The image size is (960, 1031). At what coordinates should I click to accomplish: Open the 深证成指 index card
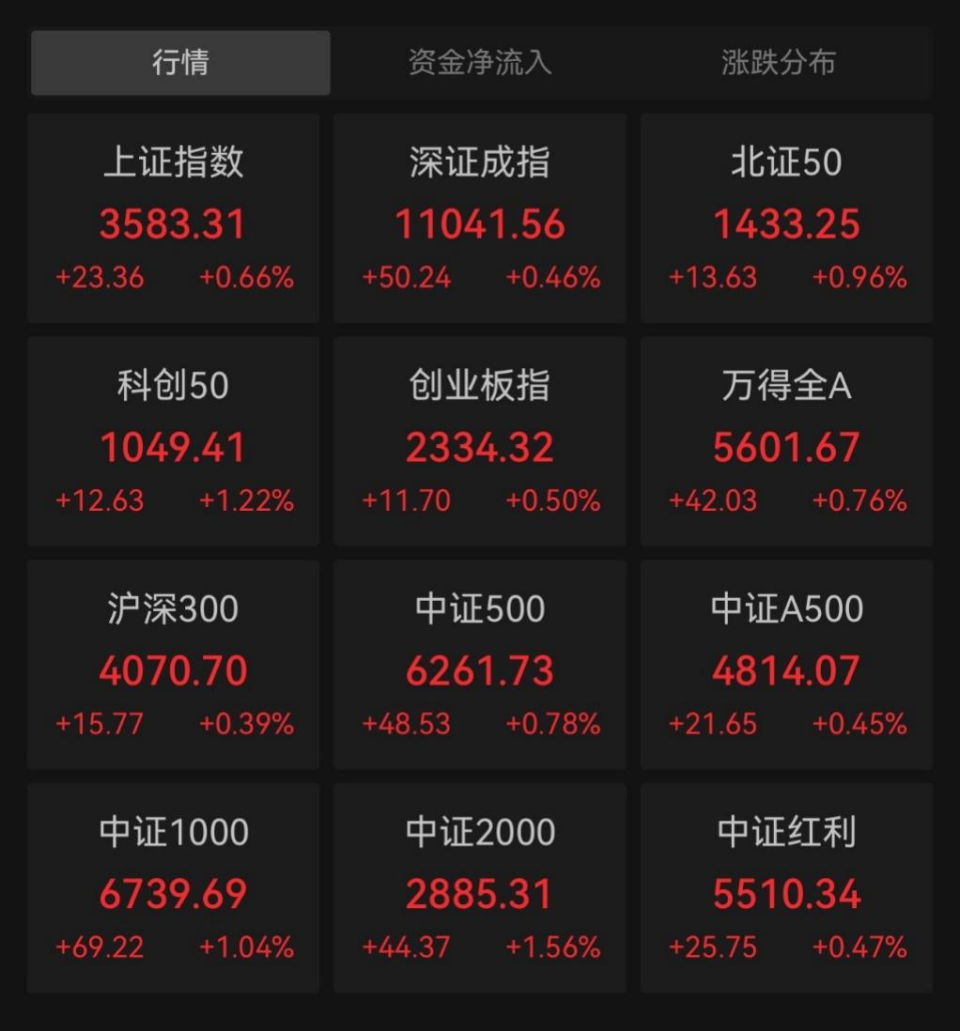point(480,218)
